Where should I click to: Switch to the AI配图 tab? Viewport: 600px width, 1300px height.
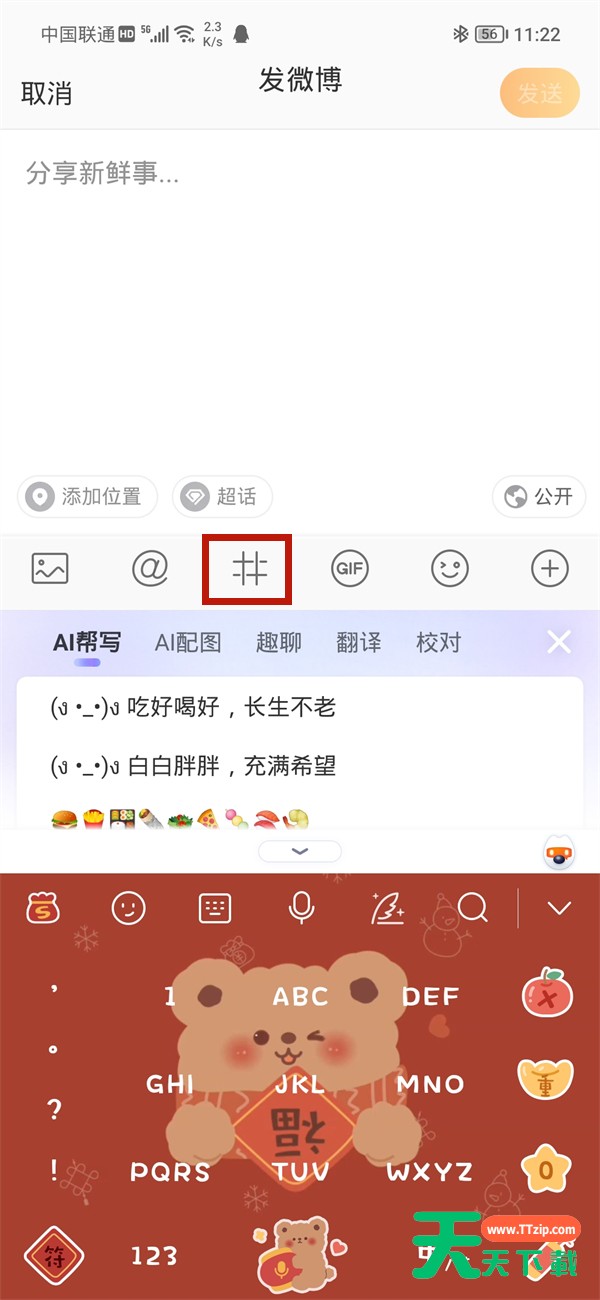pyautogui.click(x=188, y=643)
